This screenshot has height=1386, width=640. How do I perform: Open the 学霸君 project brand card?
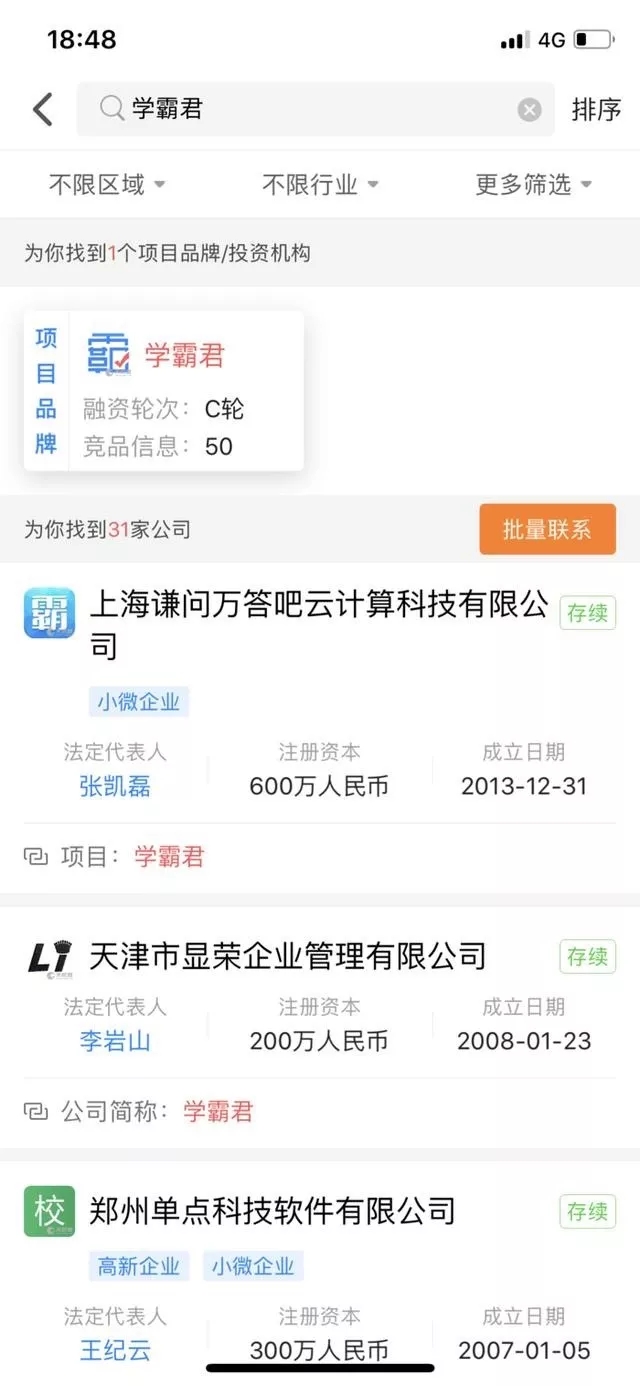[x=164, y=391]
